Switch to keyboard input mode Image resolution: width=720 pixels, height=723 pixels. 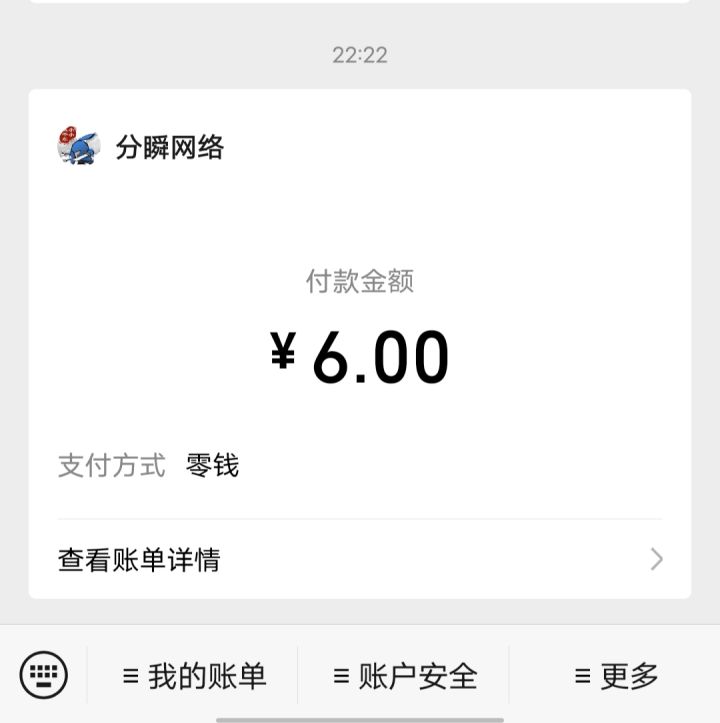(44, 675)
